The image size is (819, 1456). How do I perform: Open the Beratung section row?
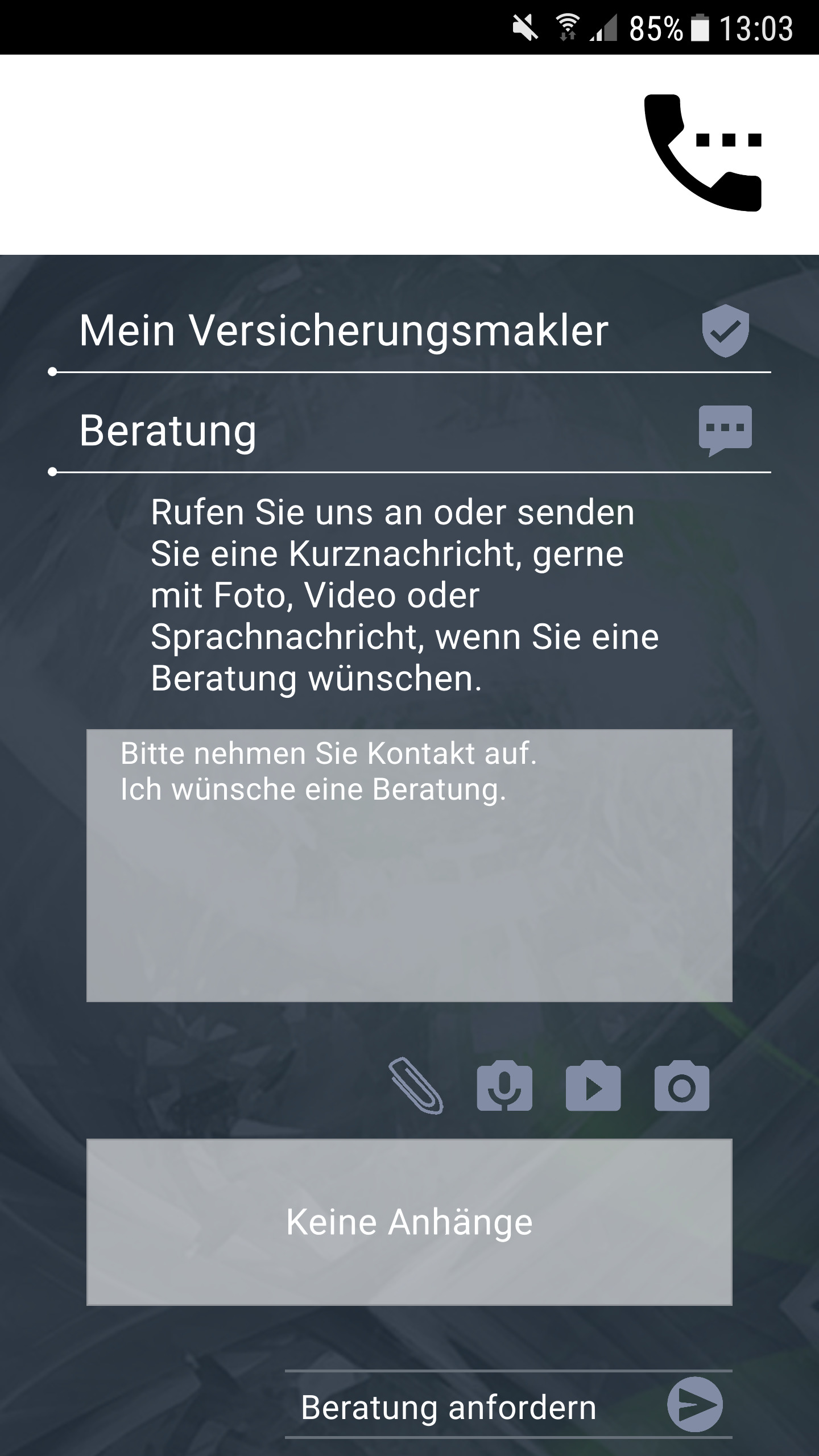(x=409, y=431)
